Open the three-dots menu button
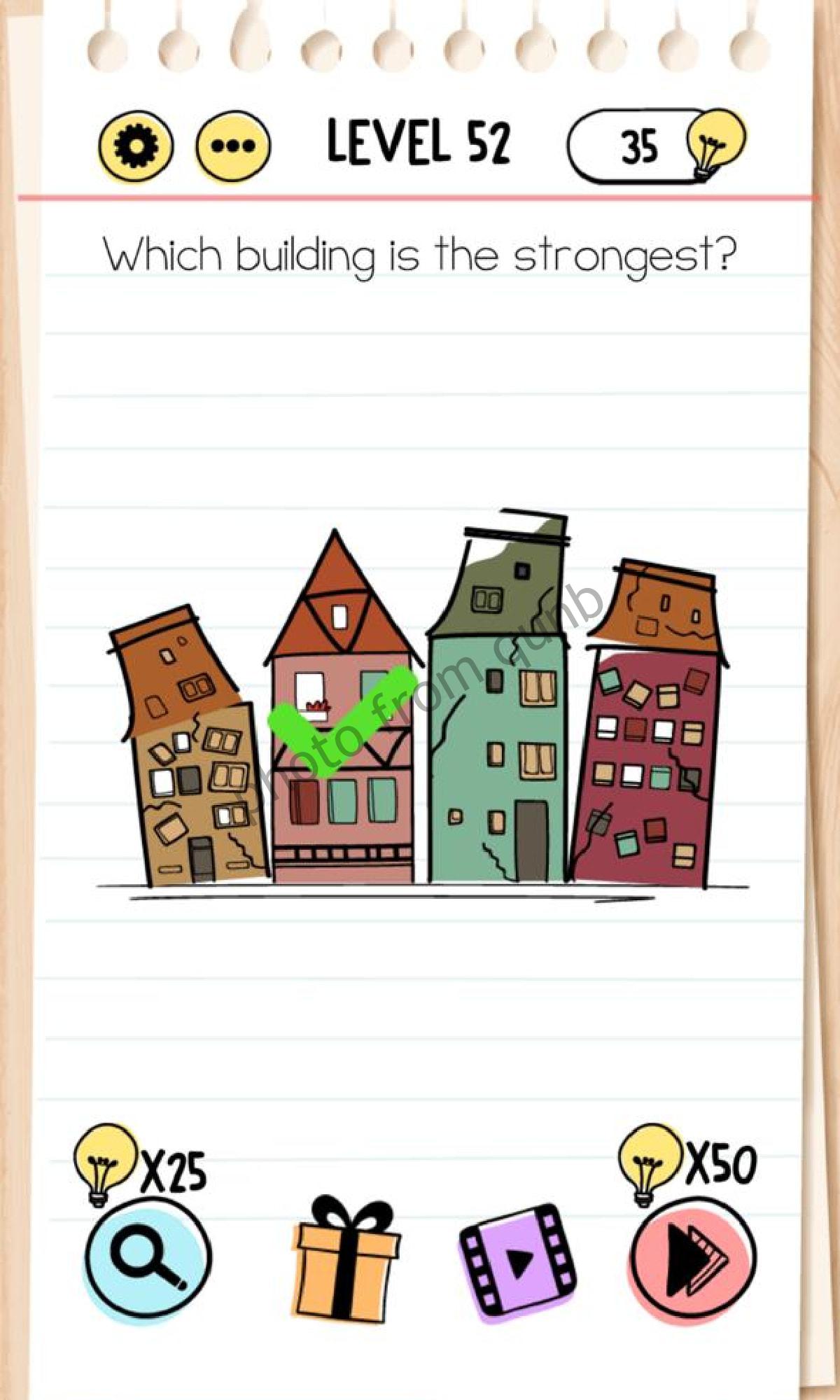 [x=232, y=147]
